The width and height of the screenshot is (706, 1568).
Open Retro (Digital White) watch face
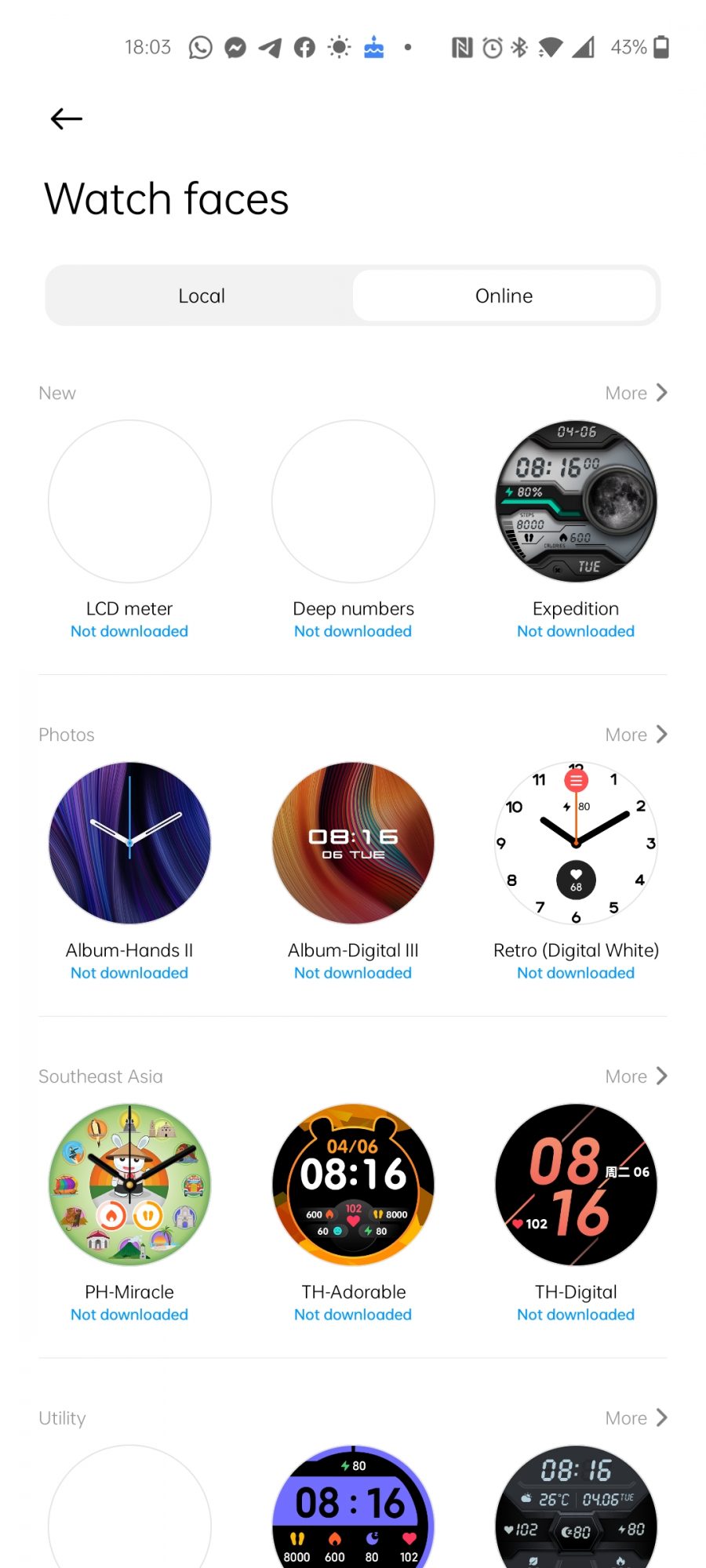click(576, 843)
